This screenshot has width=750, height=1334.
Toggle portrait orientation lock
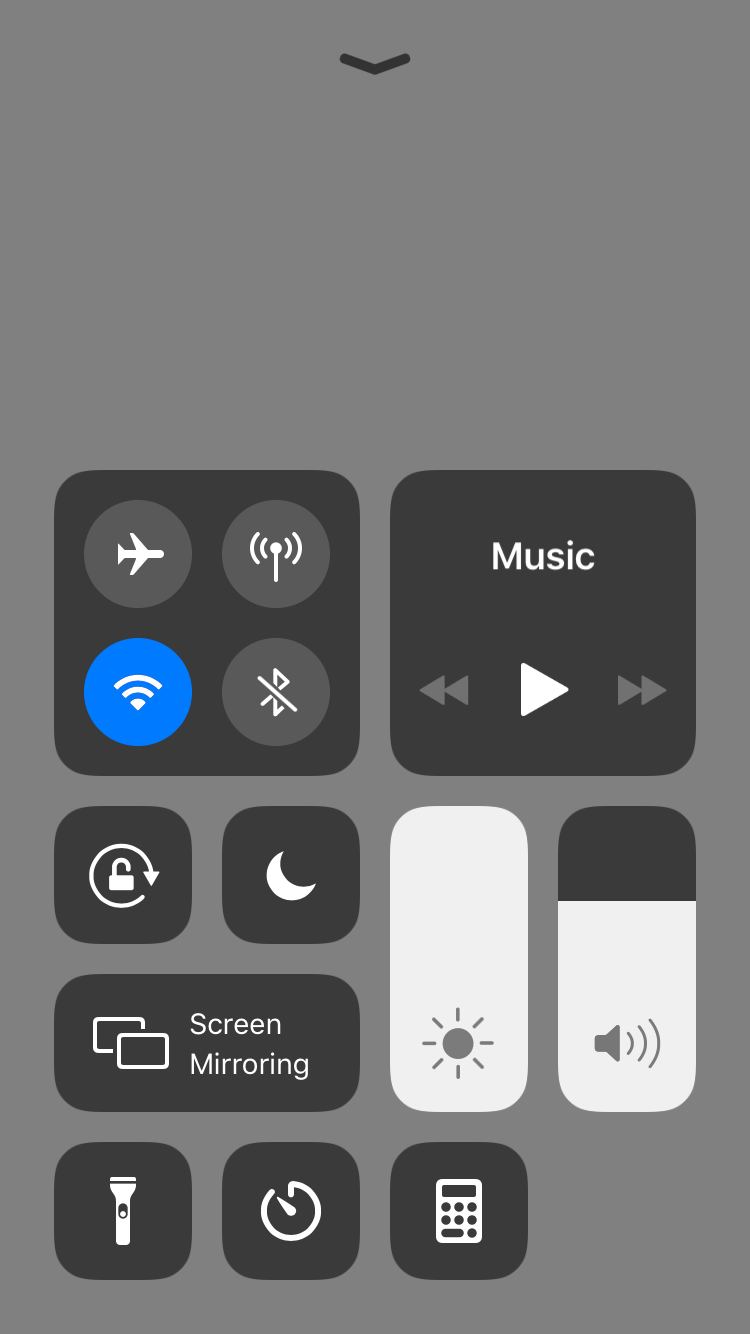click(x=123, y=875)
